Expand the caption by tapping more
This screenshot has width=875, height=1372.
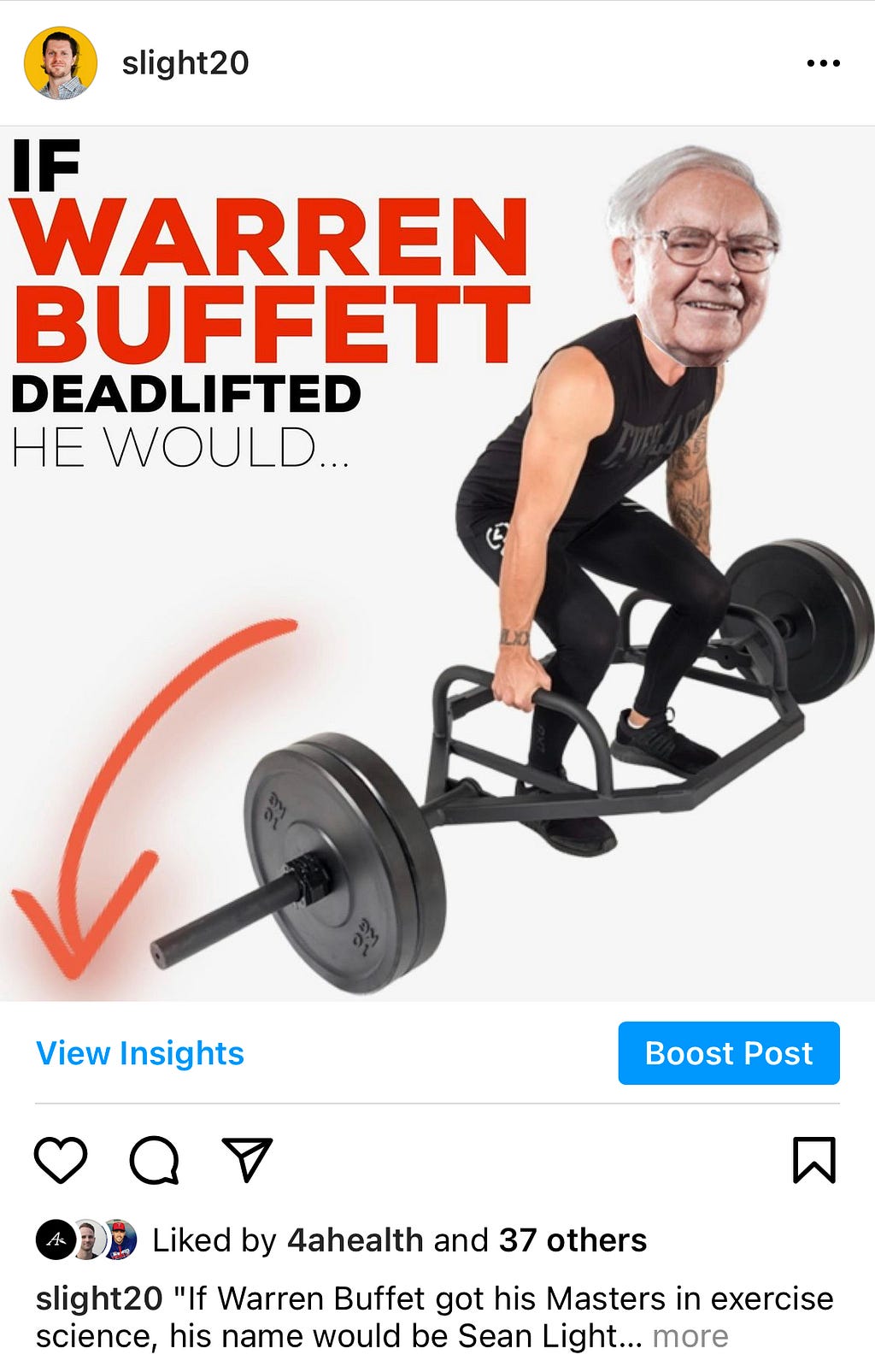690,1336
